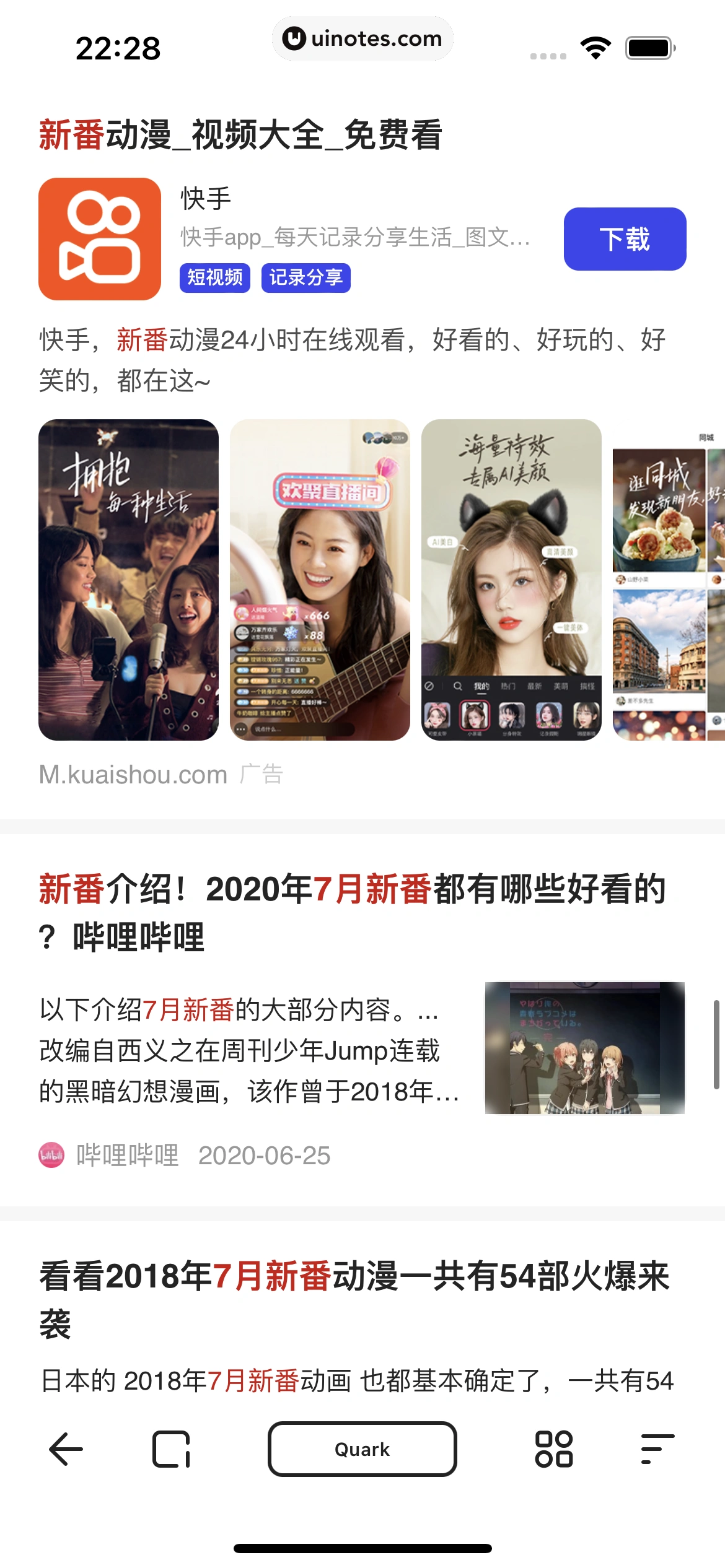The image size is (725, 1568).
Task: Tap the Wi-Fi icon in the status bar
Action: click(595, 47)
